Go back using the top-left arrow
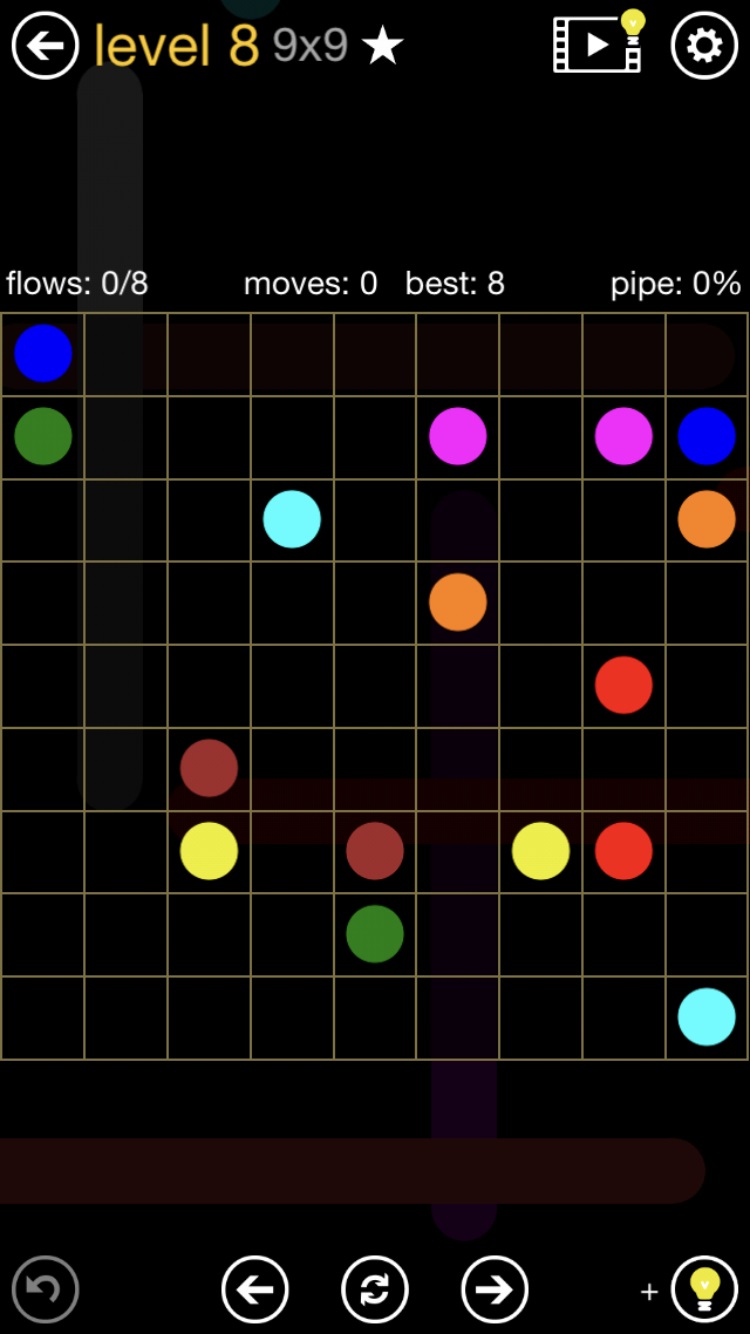The image size is (750, 1334). coord(45,46)
